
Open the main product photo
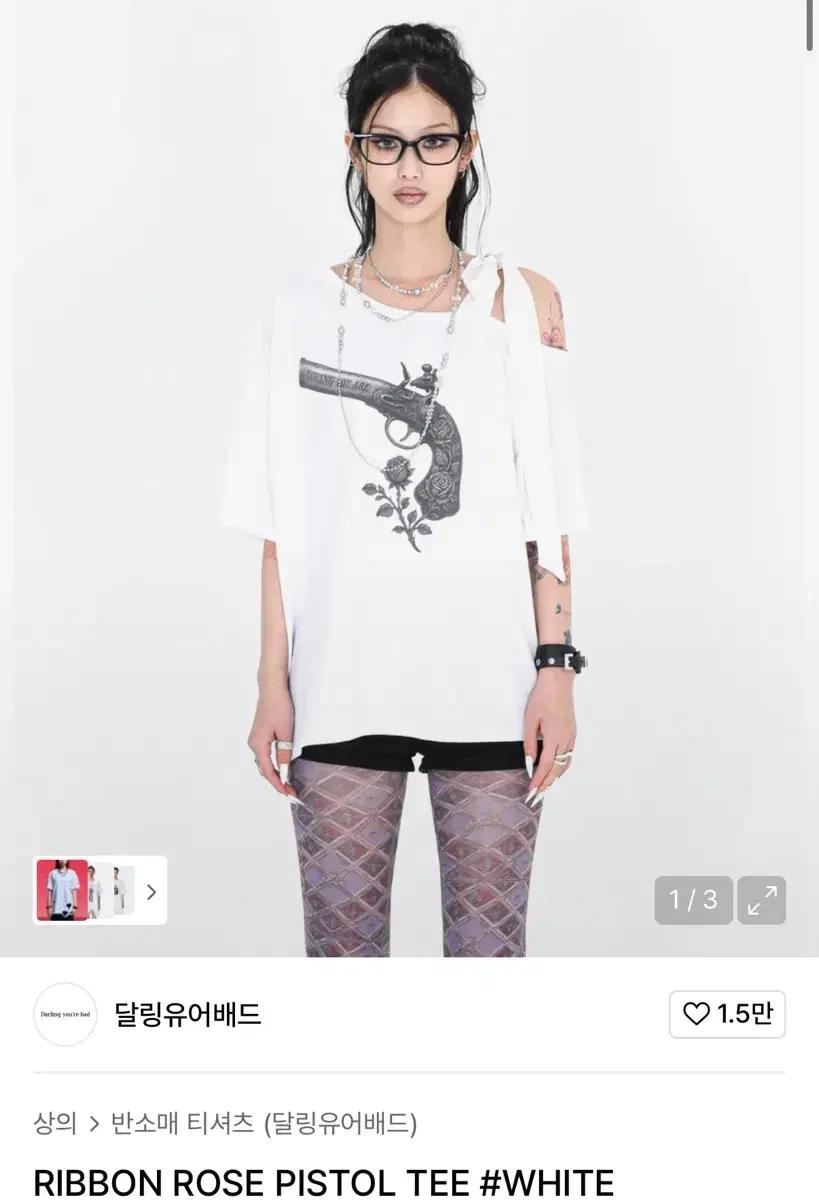(x=409, y=450)
